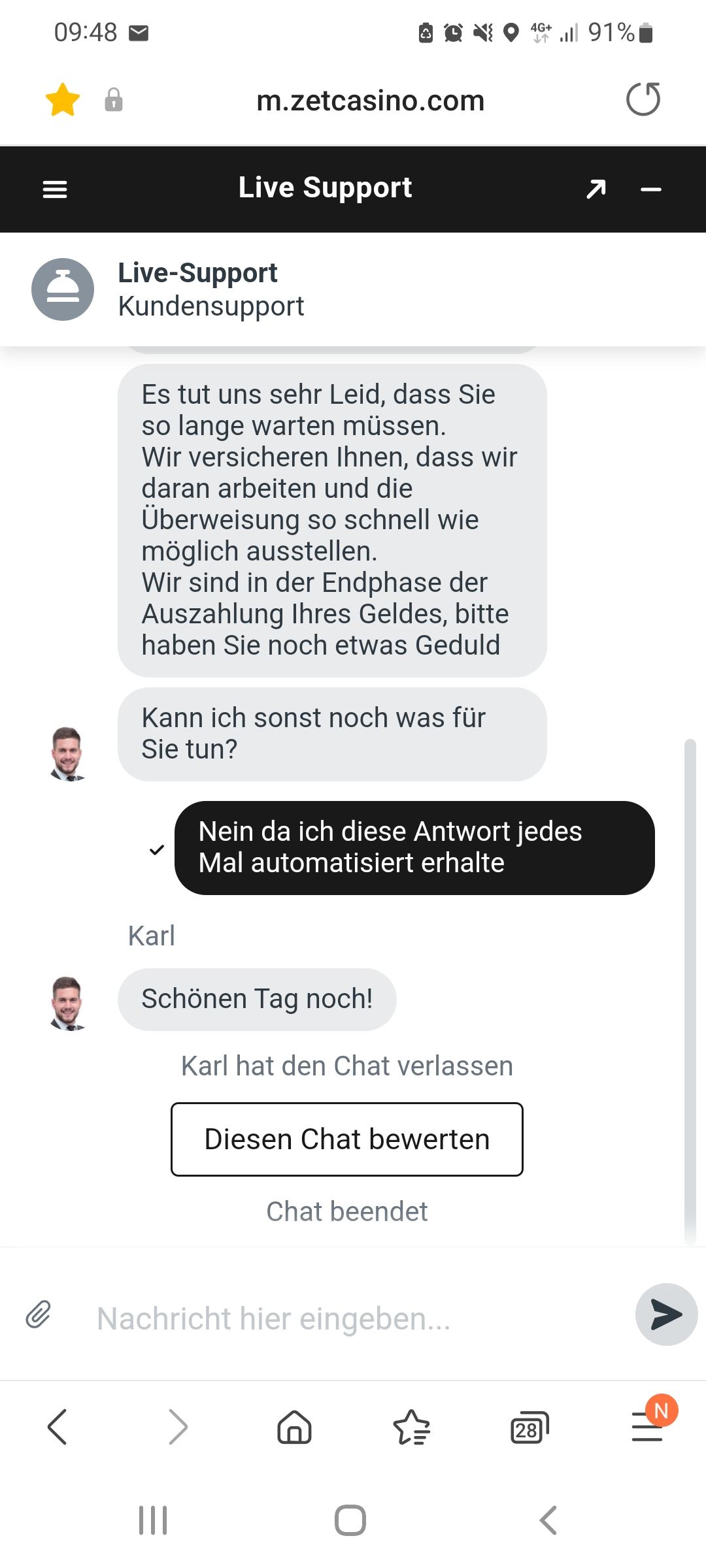
Task: Edit the m.zetcasino.com address
Action: (x=370, y=101)
